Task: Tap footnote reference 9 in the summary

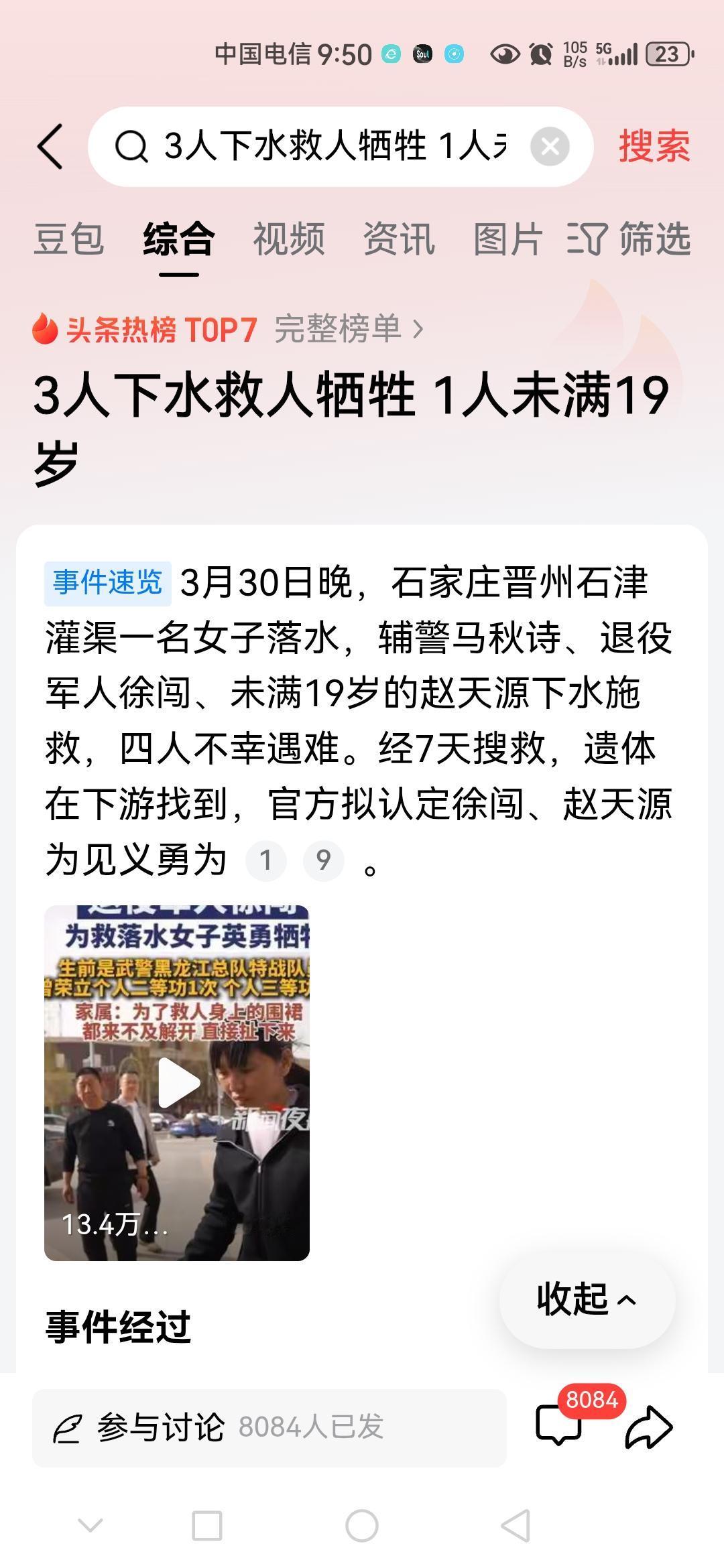Action: (x=324, y=860)
